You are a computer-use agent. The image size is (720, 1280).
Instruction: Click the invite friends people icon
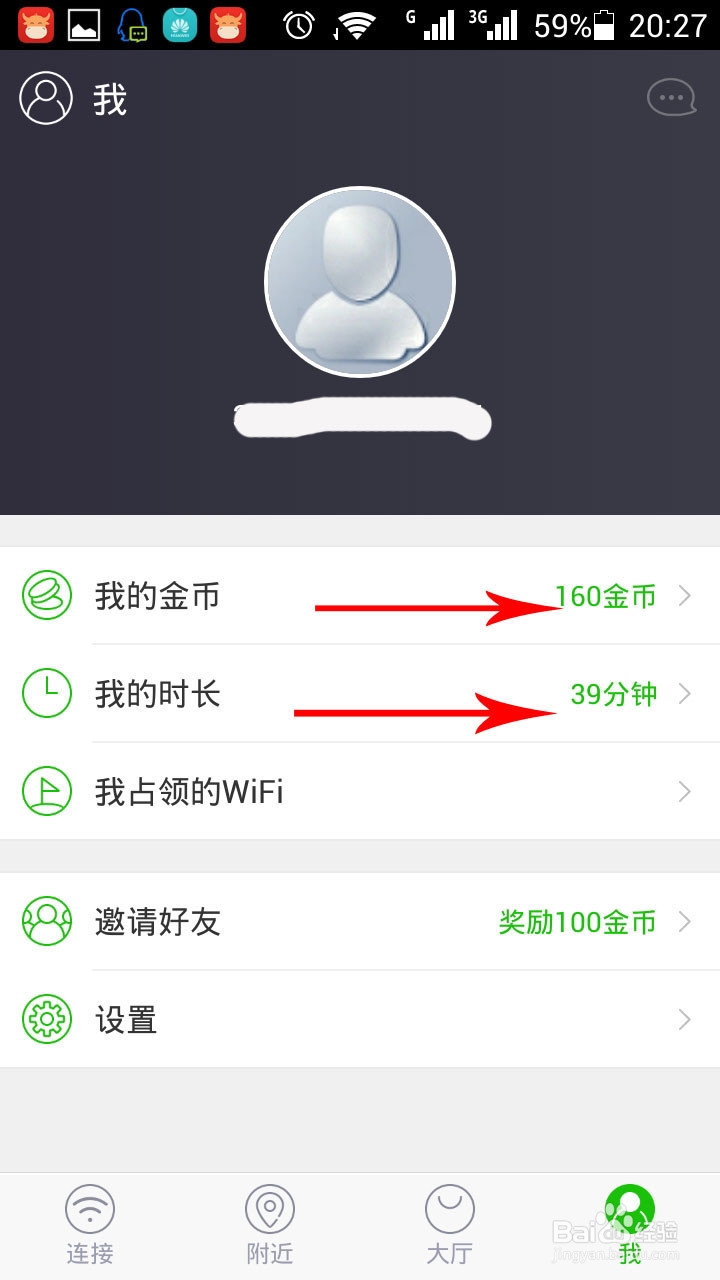[x=46, y=922]
